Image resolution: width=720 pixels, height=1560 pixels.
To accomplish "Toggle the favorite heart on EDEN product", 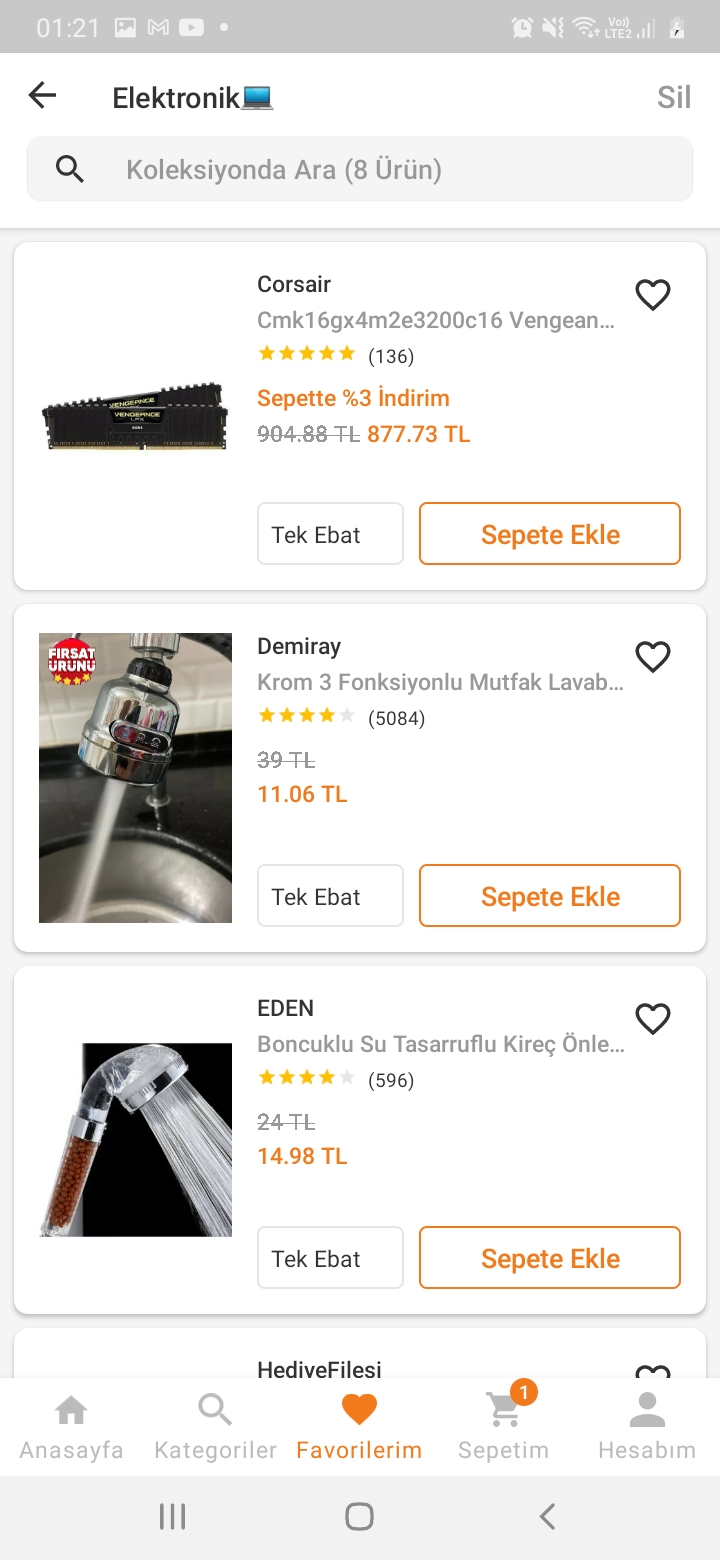I will (653, 1019).
